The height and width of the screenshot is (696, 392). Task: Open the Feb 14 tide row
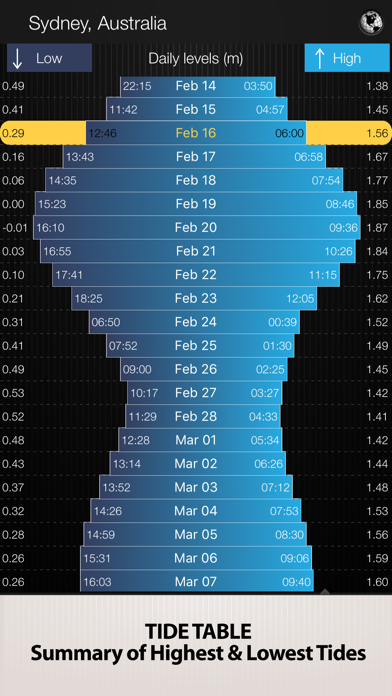tap(196, 86)
